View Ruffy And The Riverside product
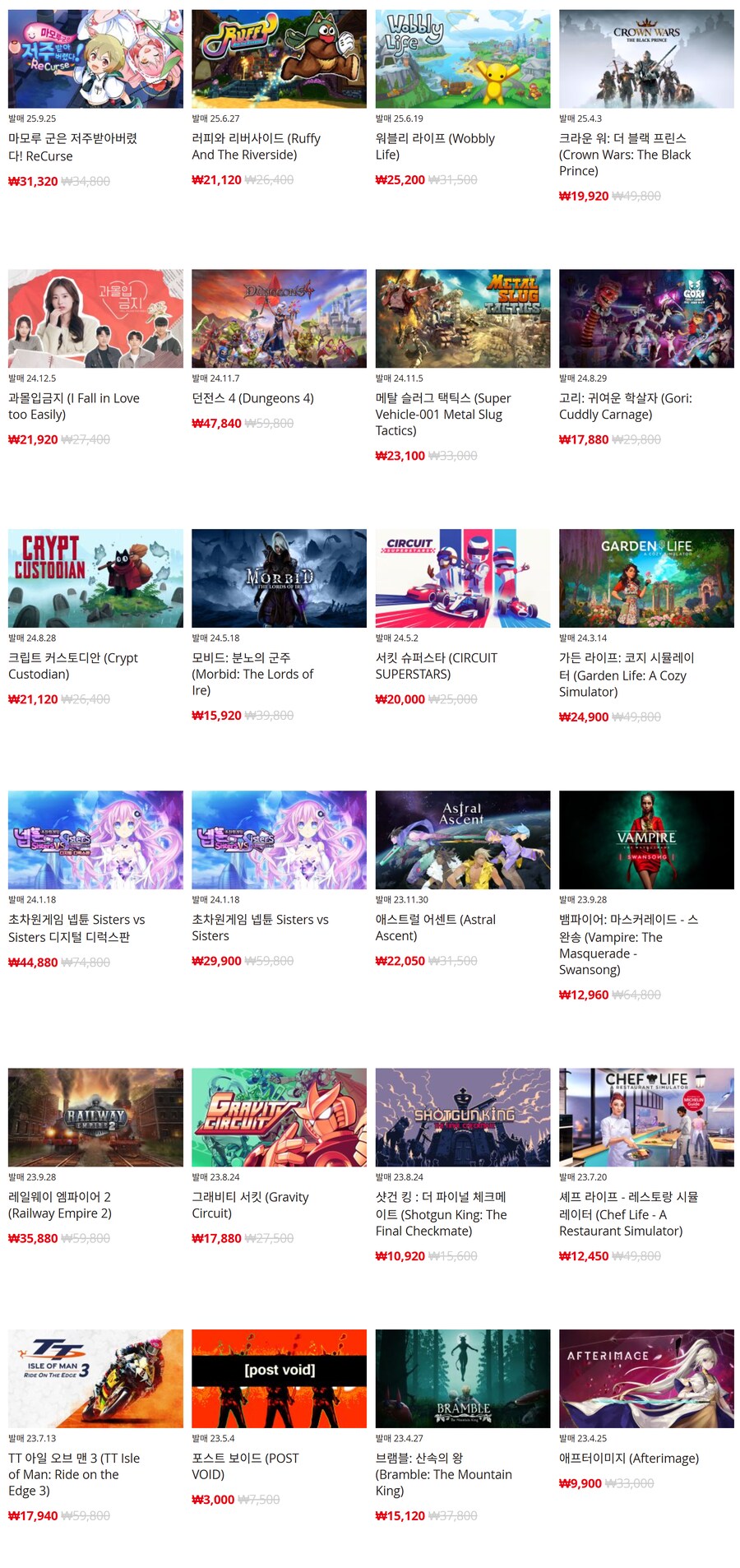This screenshot has width=740, height=1568. (x=279, y=59)
